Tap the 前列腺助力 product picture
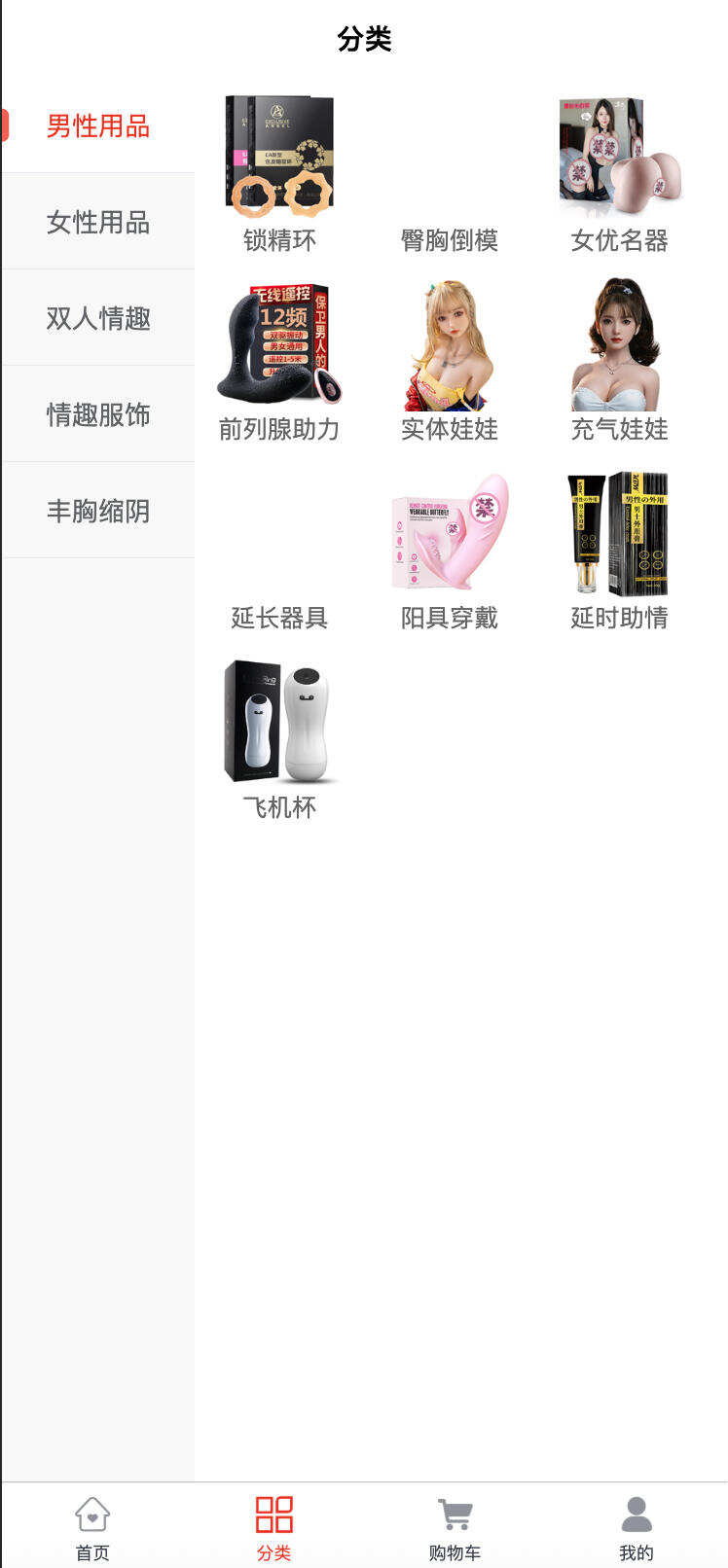 [x=278, y=339]
